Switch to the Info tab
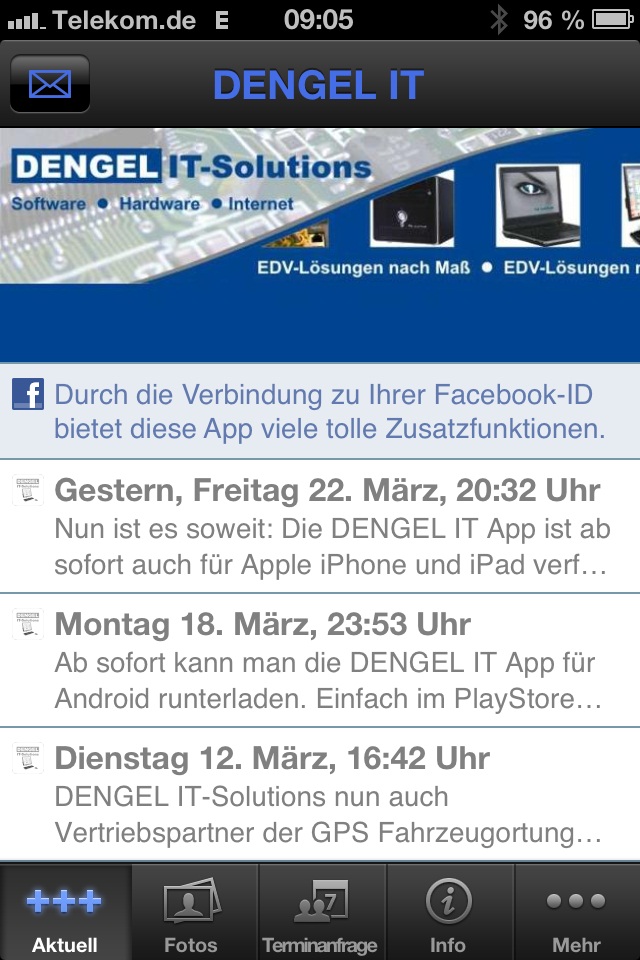This screenshot has width=640, height=960. click(x=448, y=913)
